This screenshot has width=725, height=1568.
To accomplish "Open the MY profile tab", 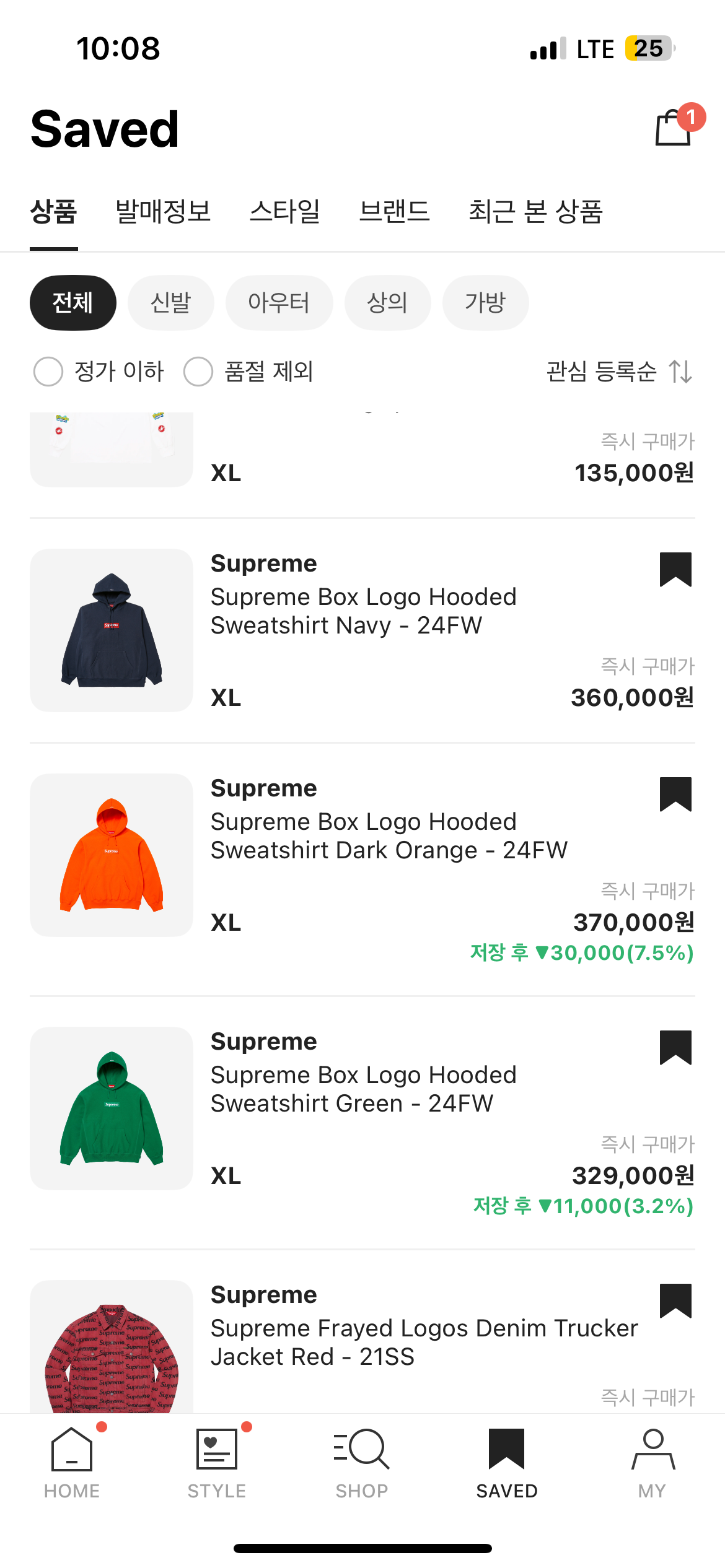I will (x=652, y=1464).
